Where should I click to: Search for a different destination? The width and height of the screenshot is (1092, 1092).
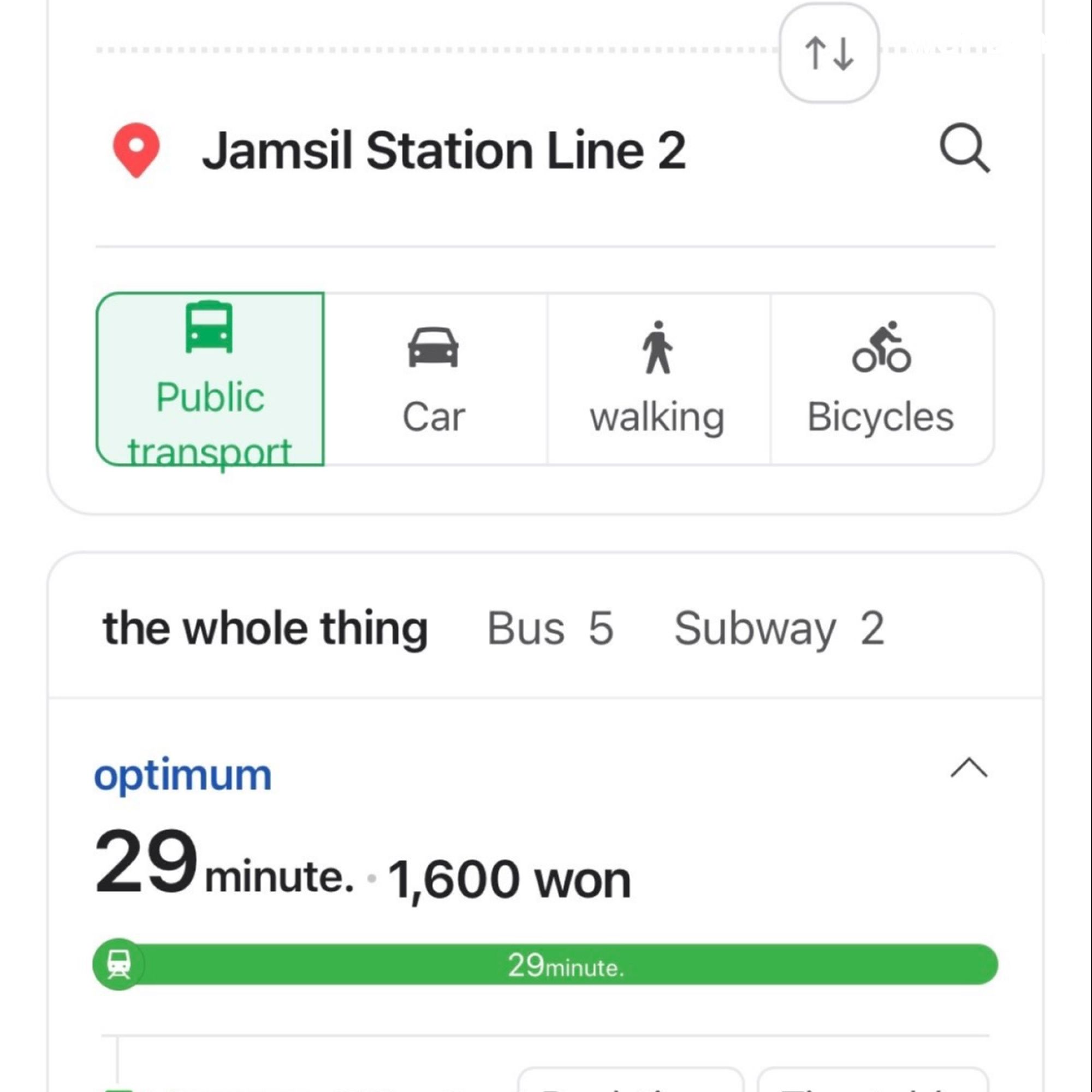[964, 148]
